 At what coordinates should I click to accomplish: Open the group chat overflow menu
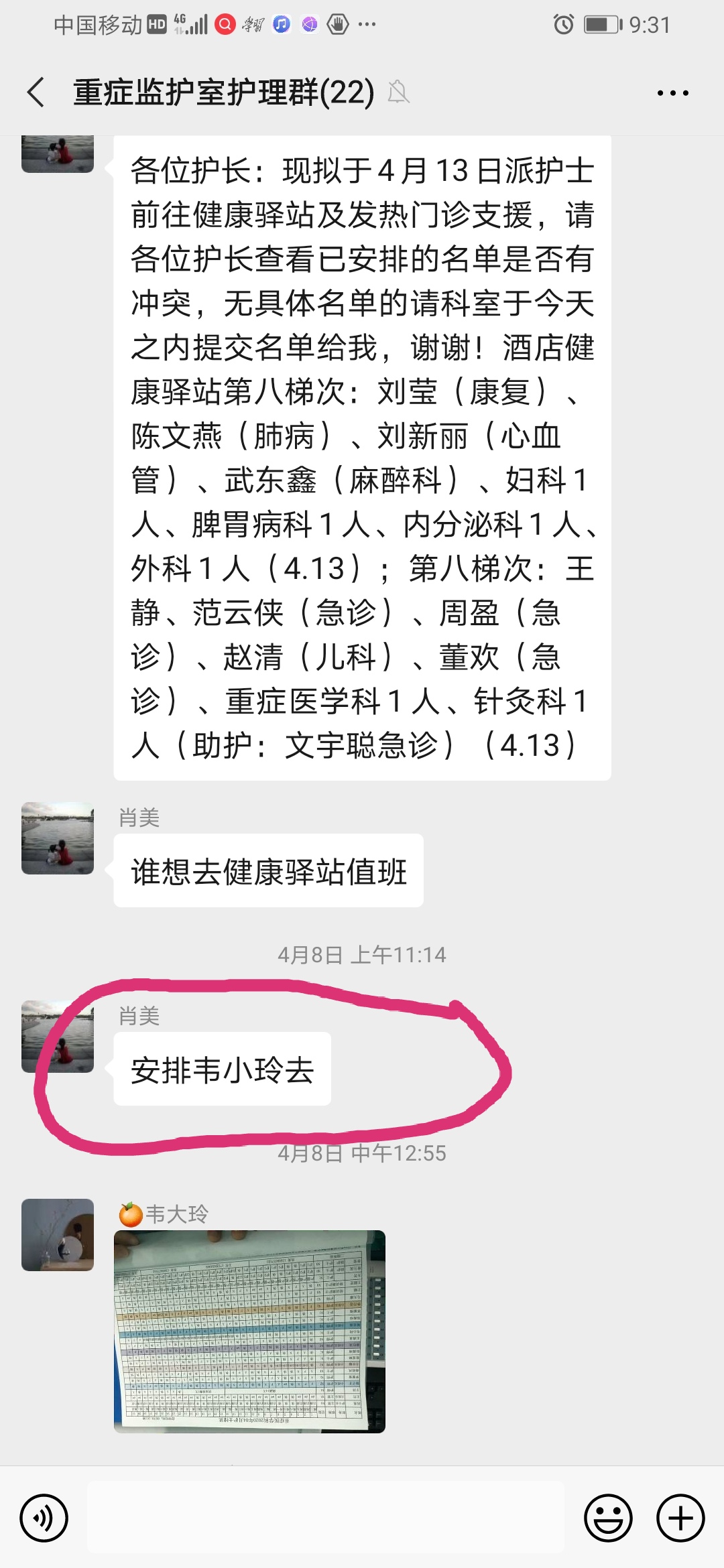(x=672, y=93)
